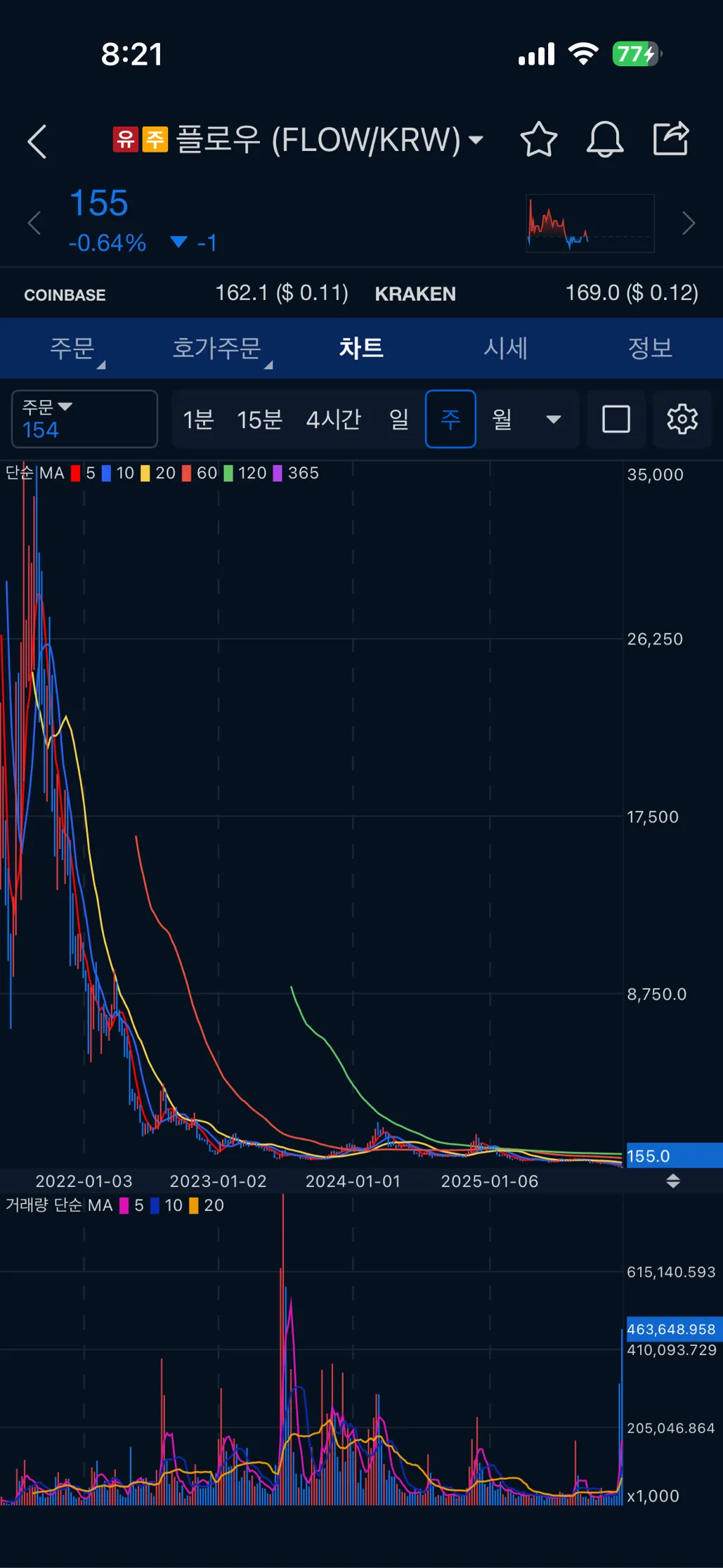Screen dimensions: 723x1568
Task: Switch to the 호가주문 tab
Action: coord(217,348)
